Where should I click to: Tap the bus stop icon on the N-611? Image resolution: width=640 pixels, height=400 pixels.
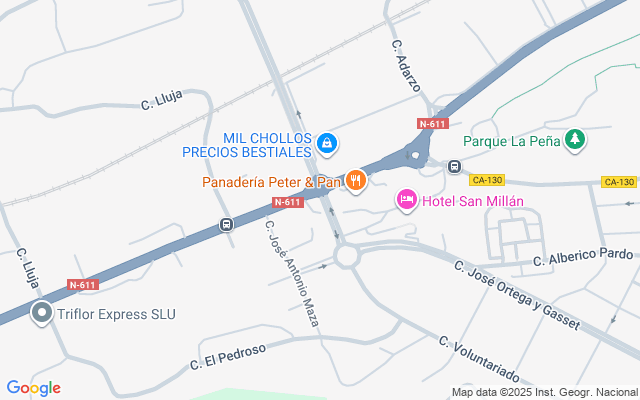tap(227, 225)
